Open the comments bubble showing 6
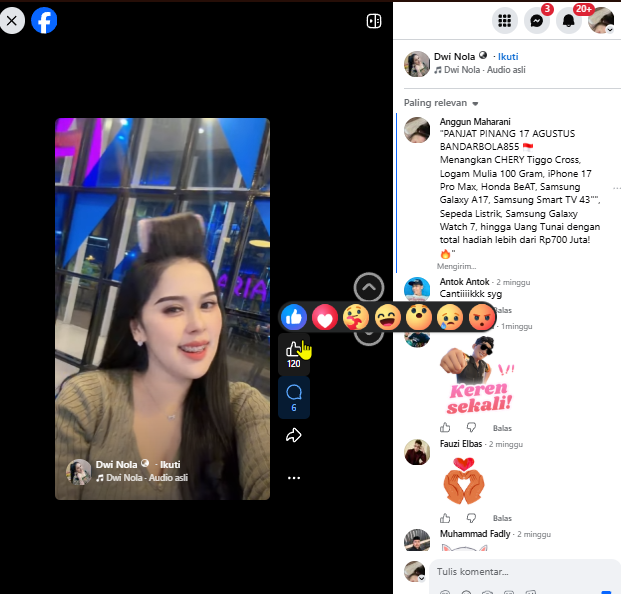The width and height of the screenshot is (621, 594). click(293, 398)
